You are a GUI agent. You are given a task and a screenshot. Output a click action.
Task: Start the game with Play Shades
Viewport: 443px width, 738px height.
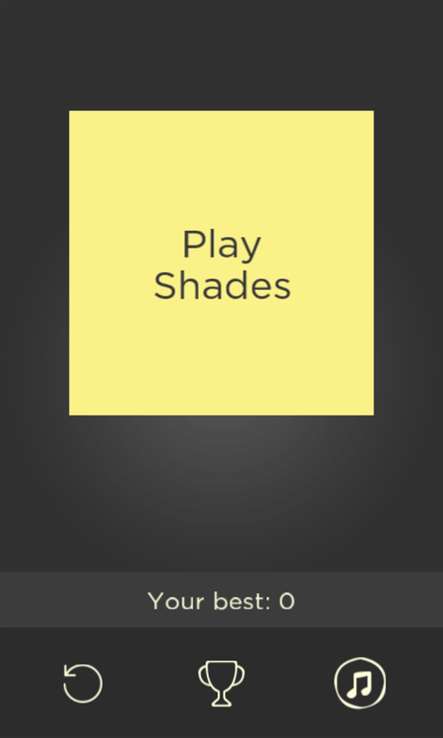221,263
